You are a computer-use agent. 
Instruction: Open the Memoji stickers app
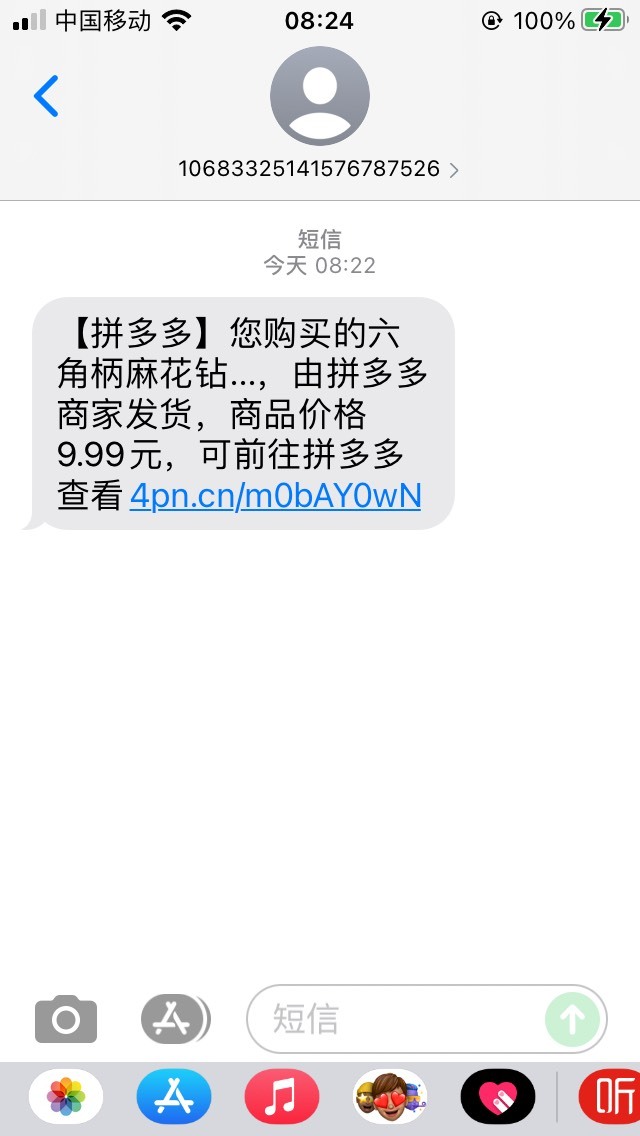[x=390, y=1096]
